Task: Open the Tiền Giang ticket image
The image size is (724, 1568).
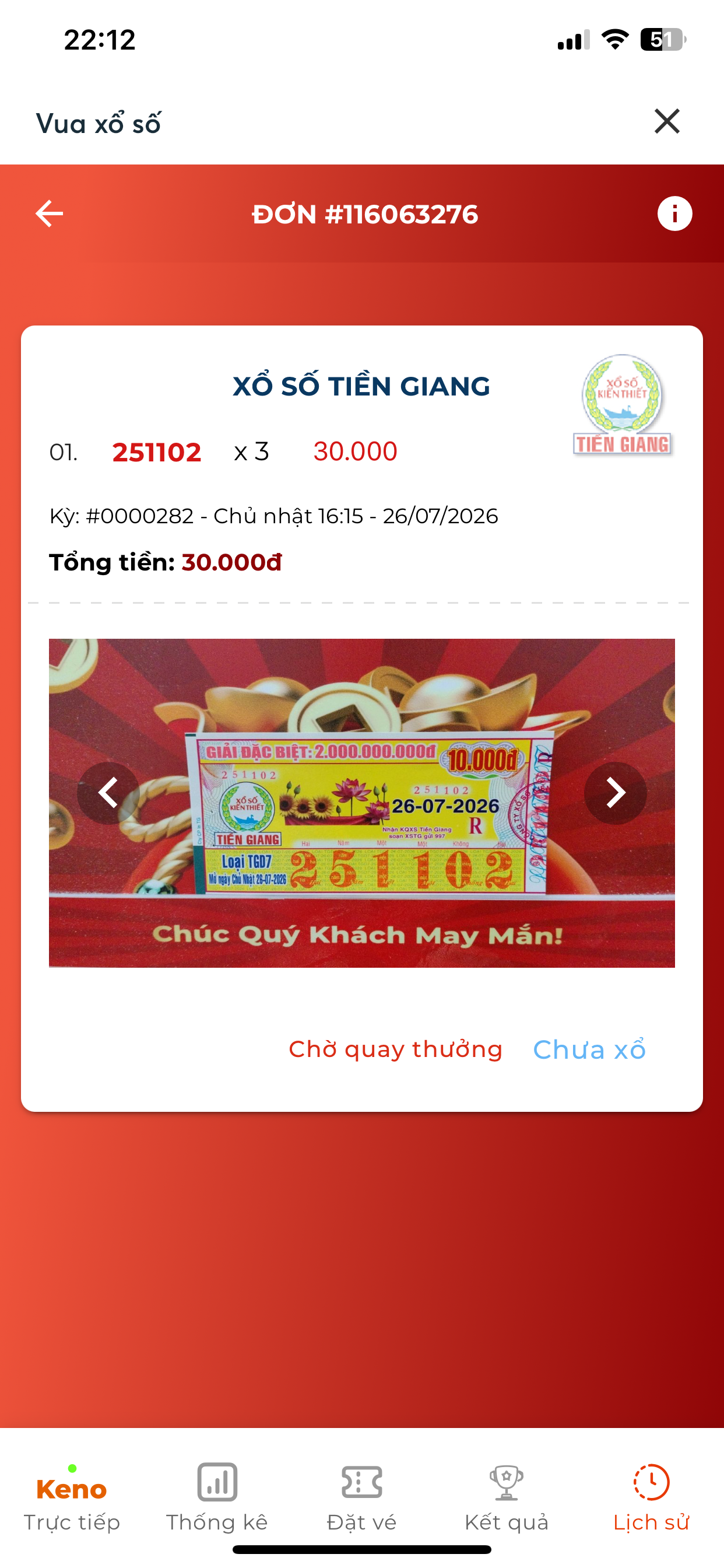Action: tap(362, 803)
